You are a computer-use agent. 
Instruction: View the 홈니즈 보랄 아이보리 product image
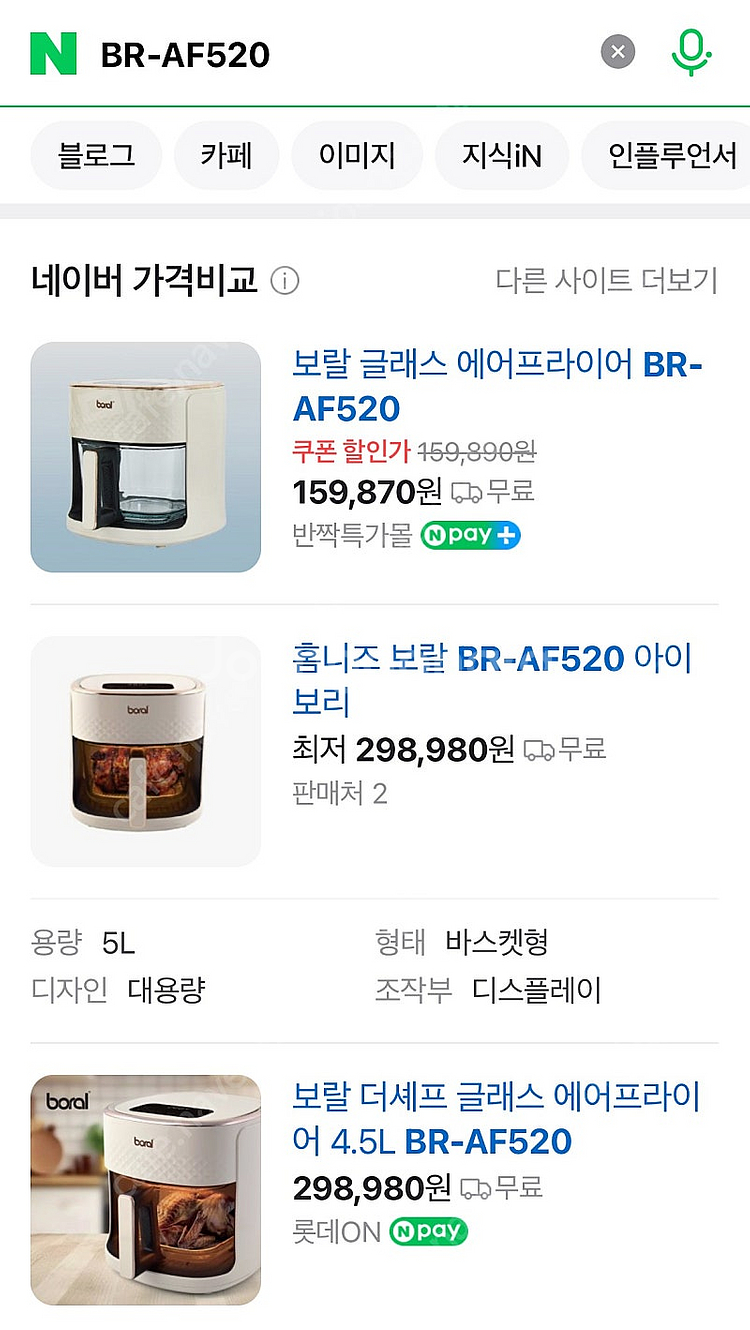(x=146, y=751)
